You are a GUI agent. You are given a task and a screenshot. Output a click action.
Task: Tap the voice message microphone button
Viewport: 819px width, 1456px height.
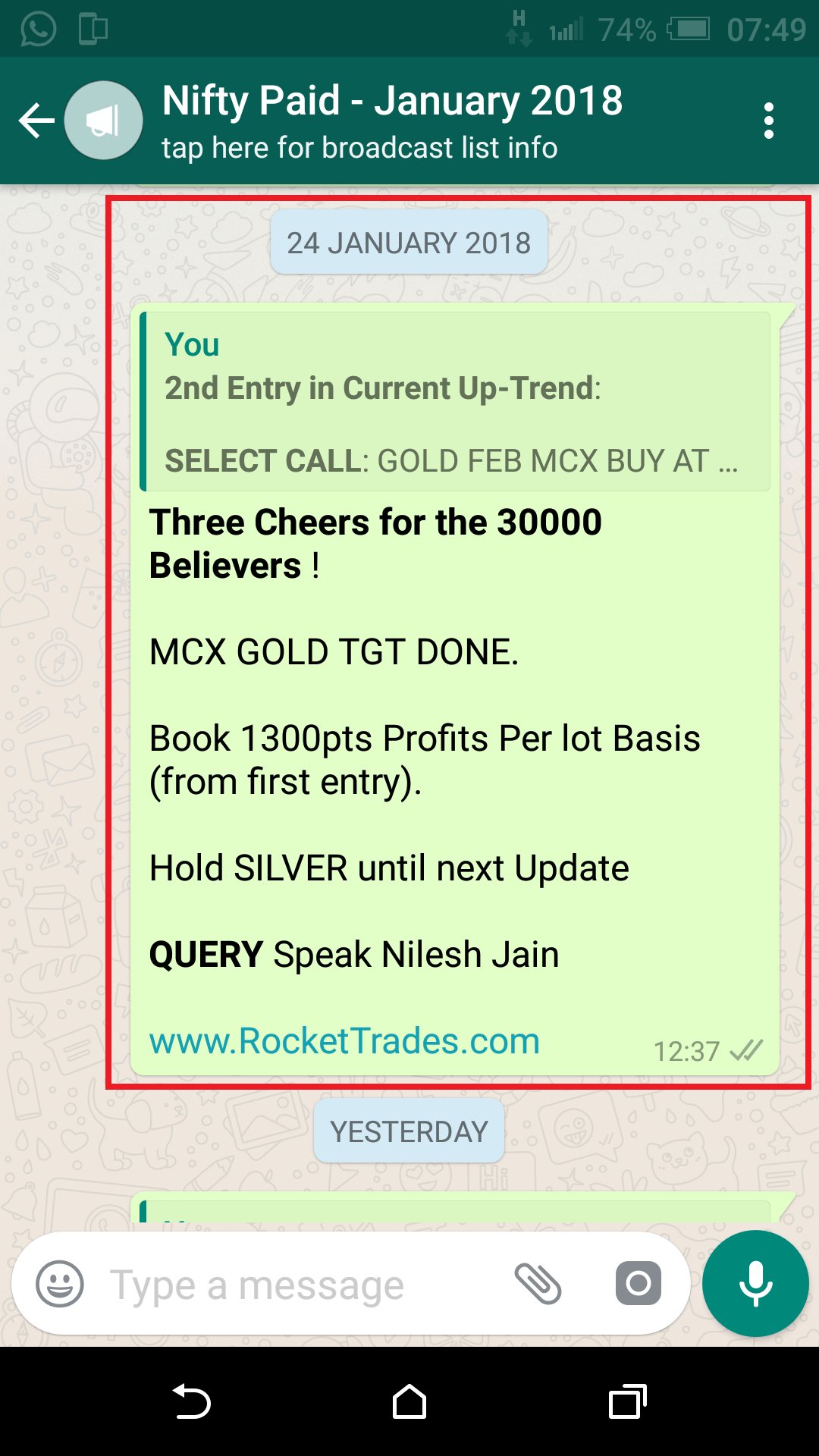pyautogui.click(x=755, y=1283)
